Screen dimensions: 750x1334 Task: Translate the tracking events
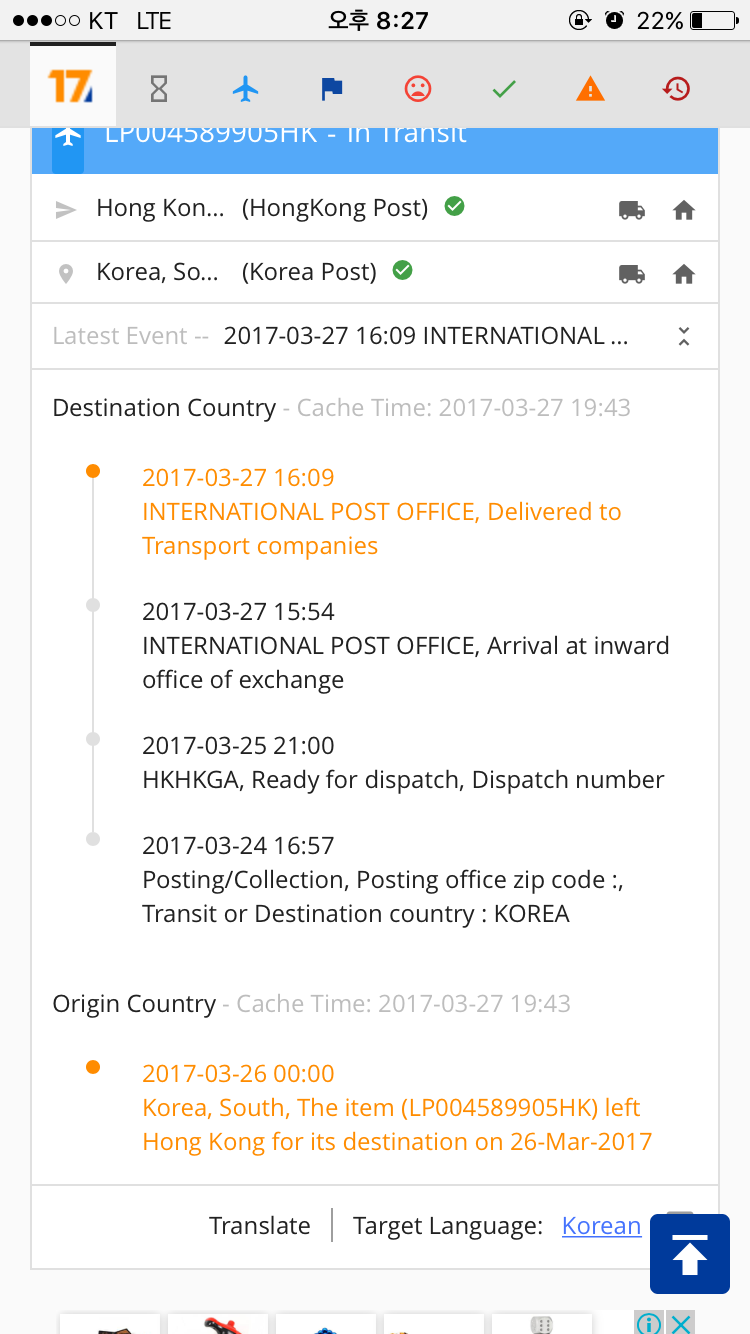coord(260,1226)
